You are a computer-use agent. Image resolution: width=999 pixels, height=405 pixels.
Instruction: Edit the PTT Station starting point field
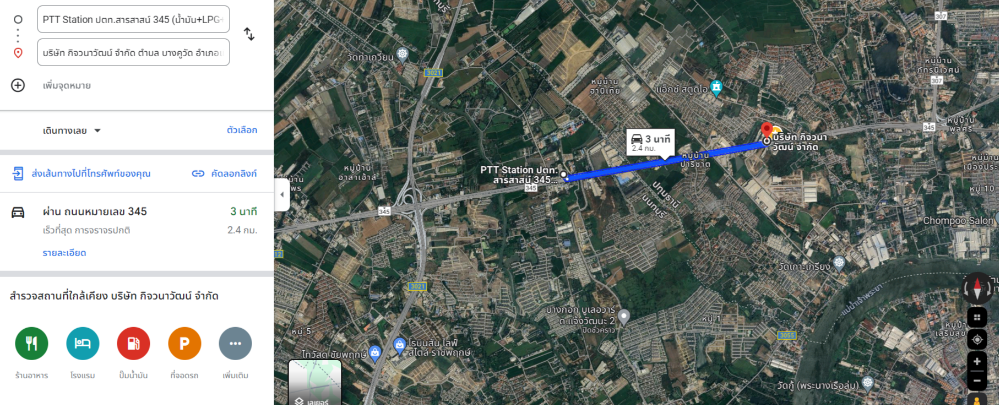point(133,20)
